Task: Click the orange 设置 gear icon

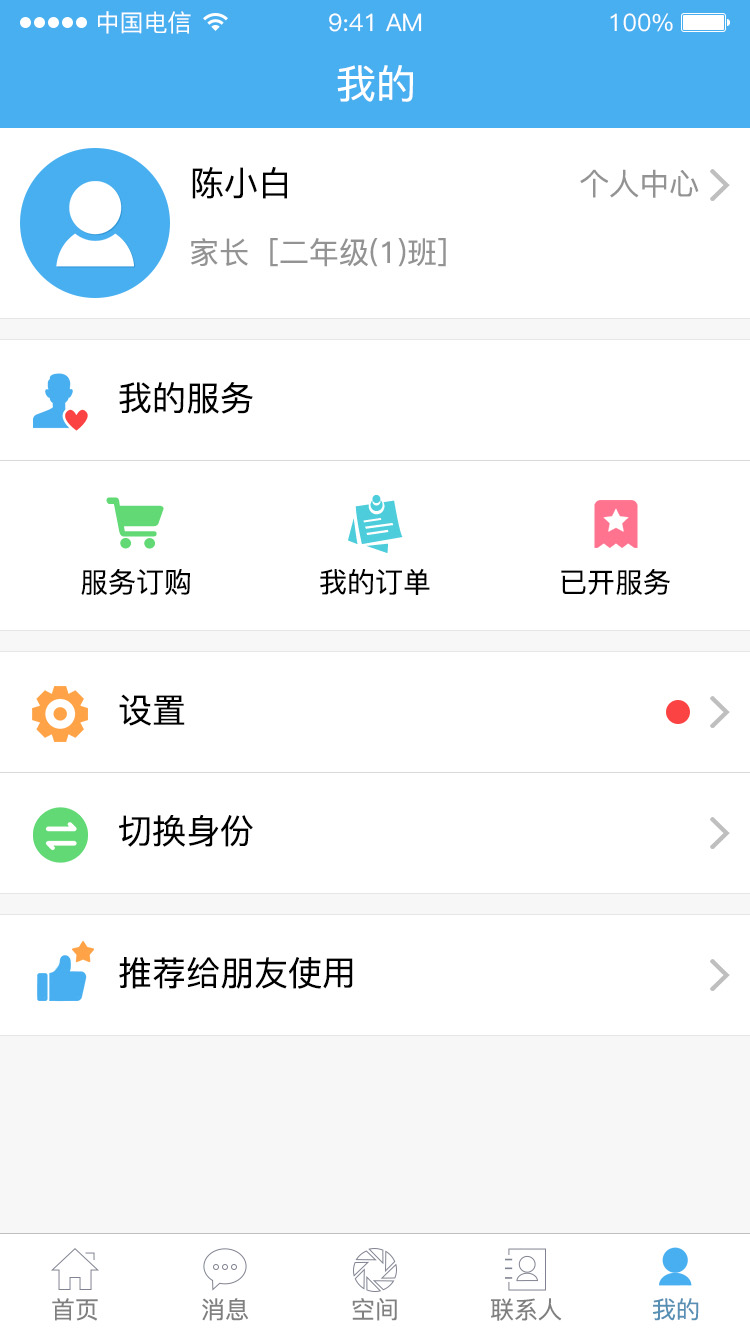Action: 60,712
